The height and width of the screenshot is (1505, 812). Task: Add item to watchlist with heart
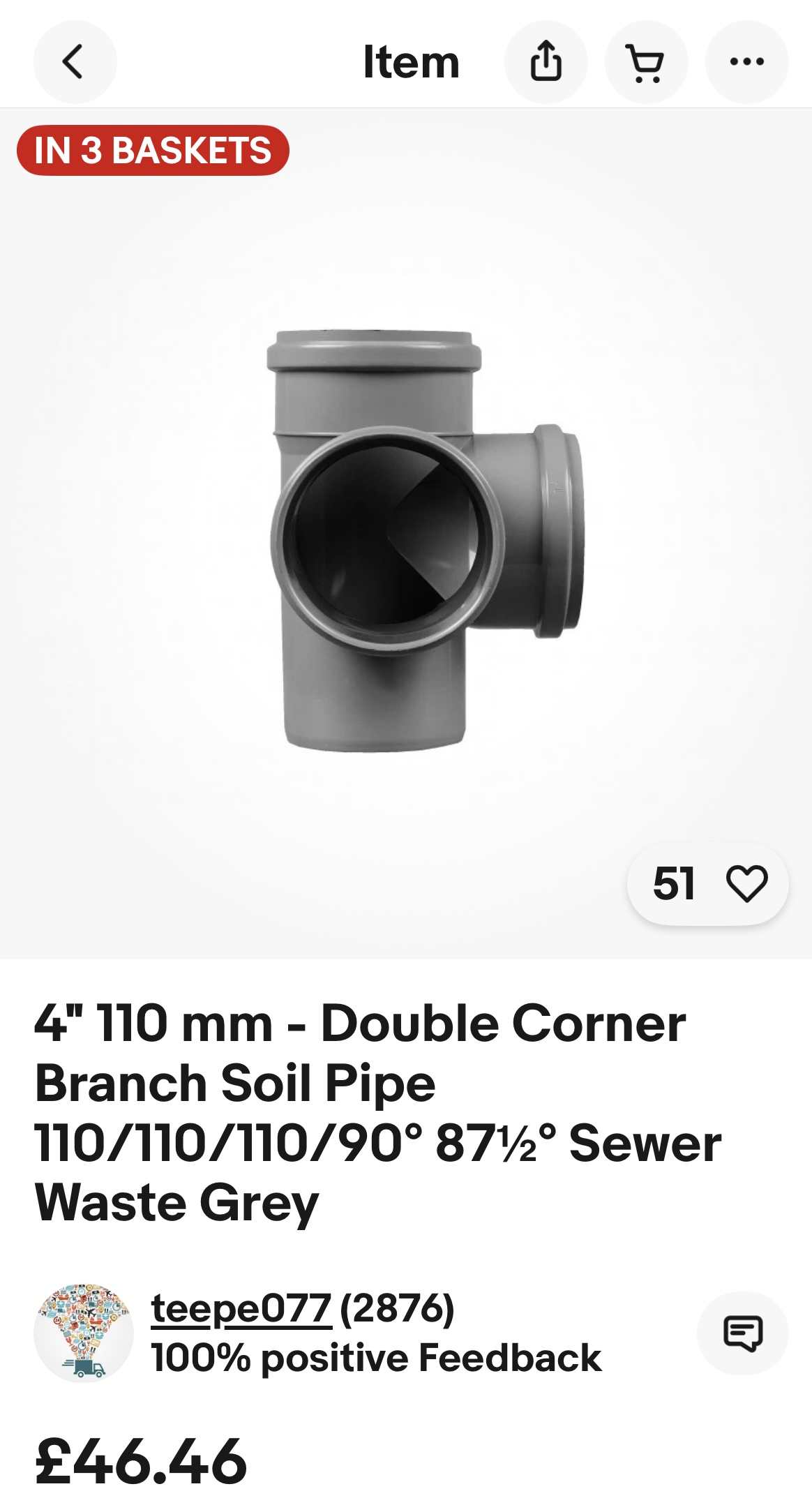point(746,883)
